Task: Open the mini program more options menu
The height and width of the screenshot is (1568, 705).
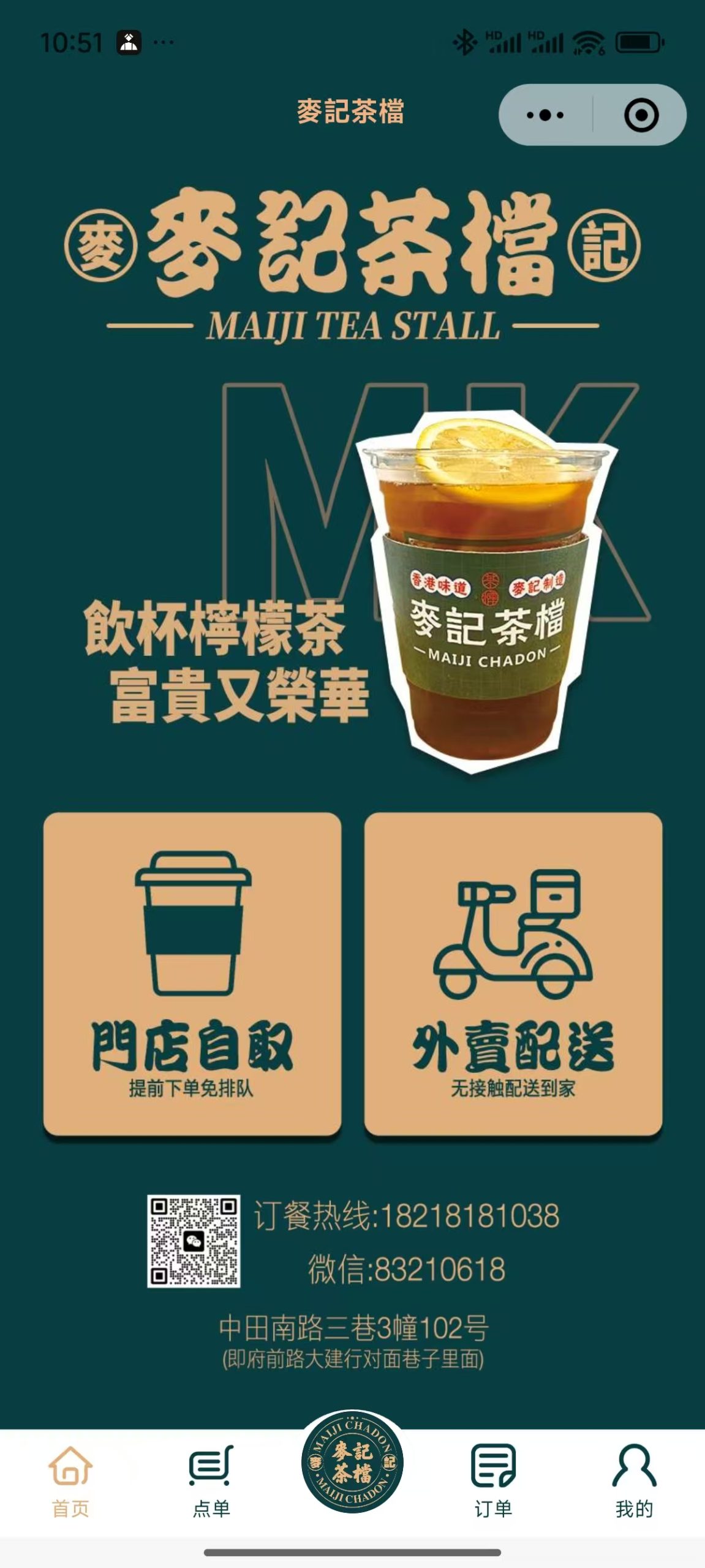Action: click(545, 115)
